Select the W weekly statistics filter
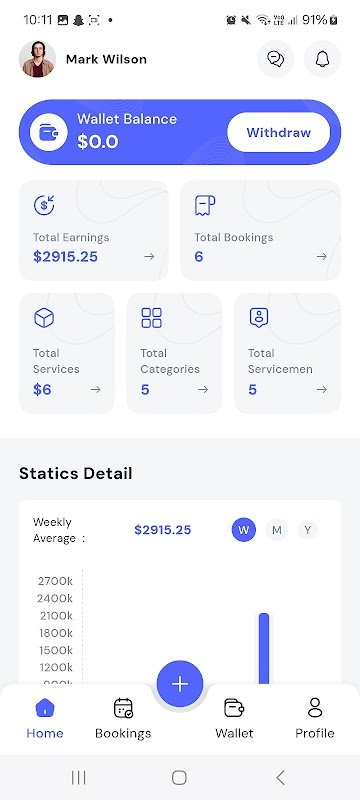 [244, 530]
